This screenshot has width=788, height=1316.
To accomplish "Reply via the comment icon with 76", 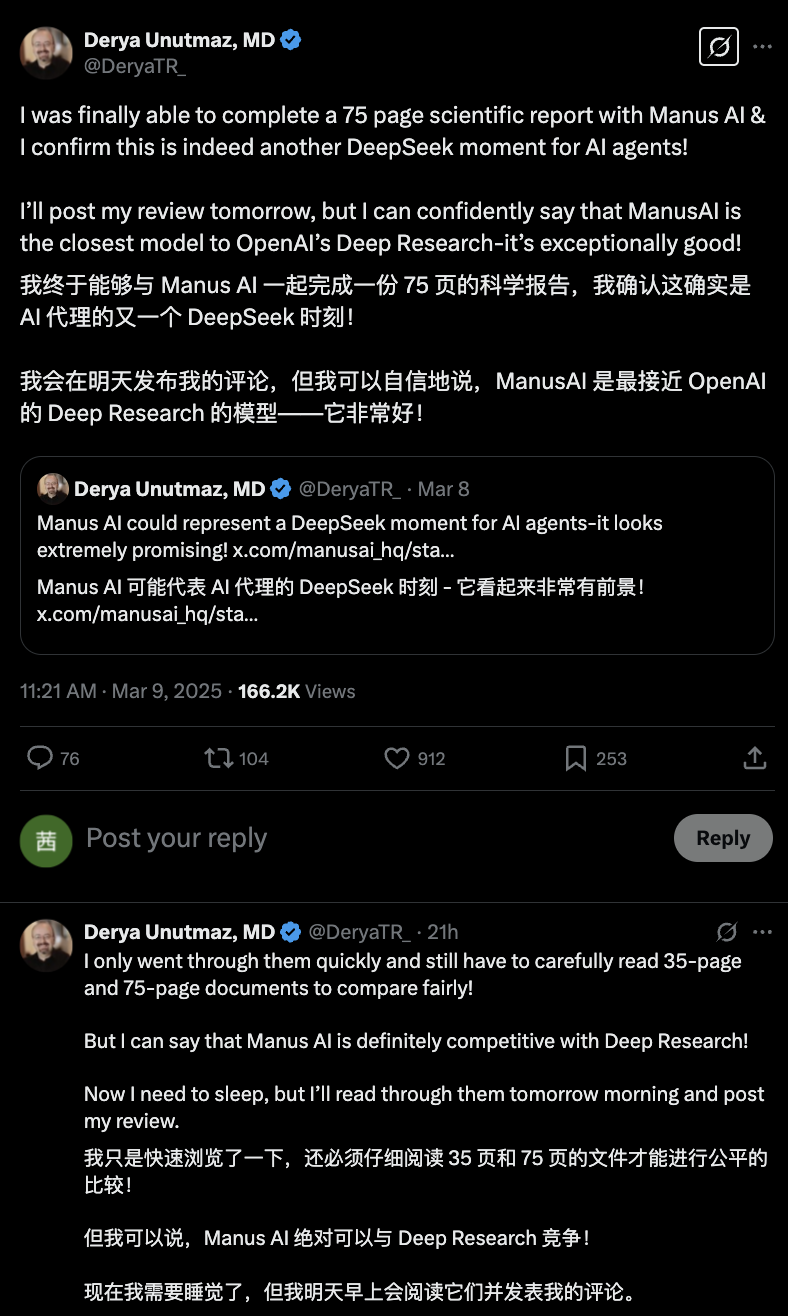I will point(40,759).
